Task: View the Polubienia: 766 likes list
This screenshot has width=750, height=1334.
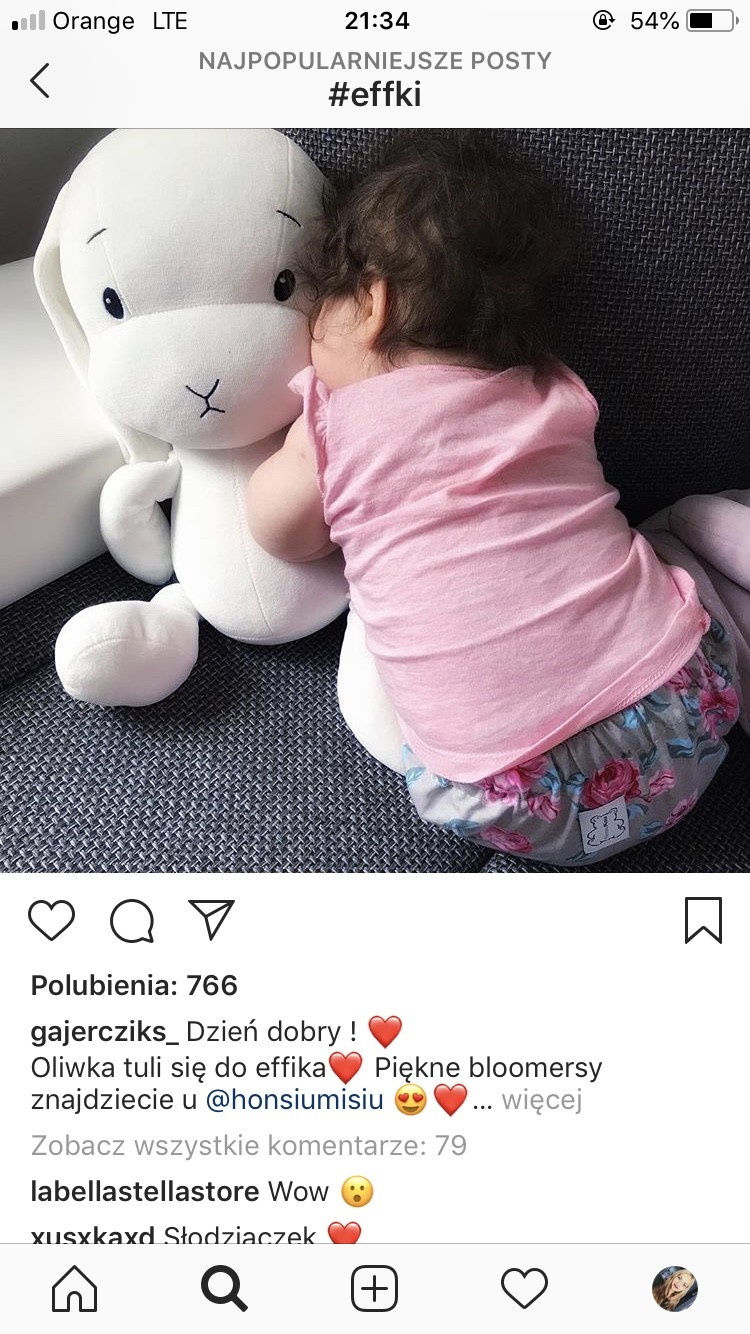Action: click(134, 985)
